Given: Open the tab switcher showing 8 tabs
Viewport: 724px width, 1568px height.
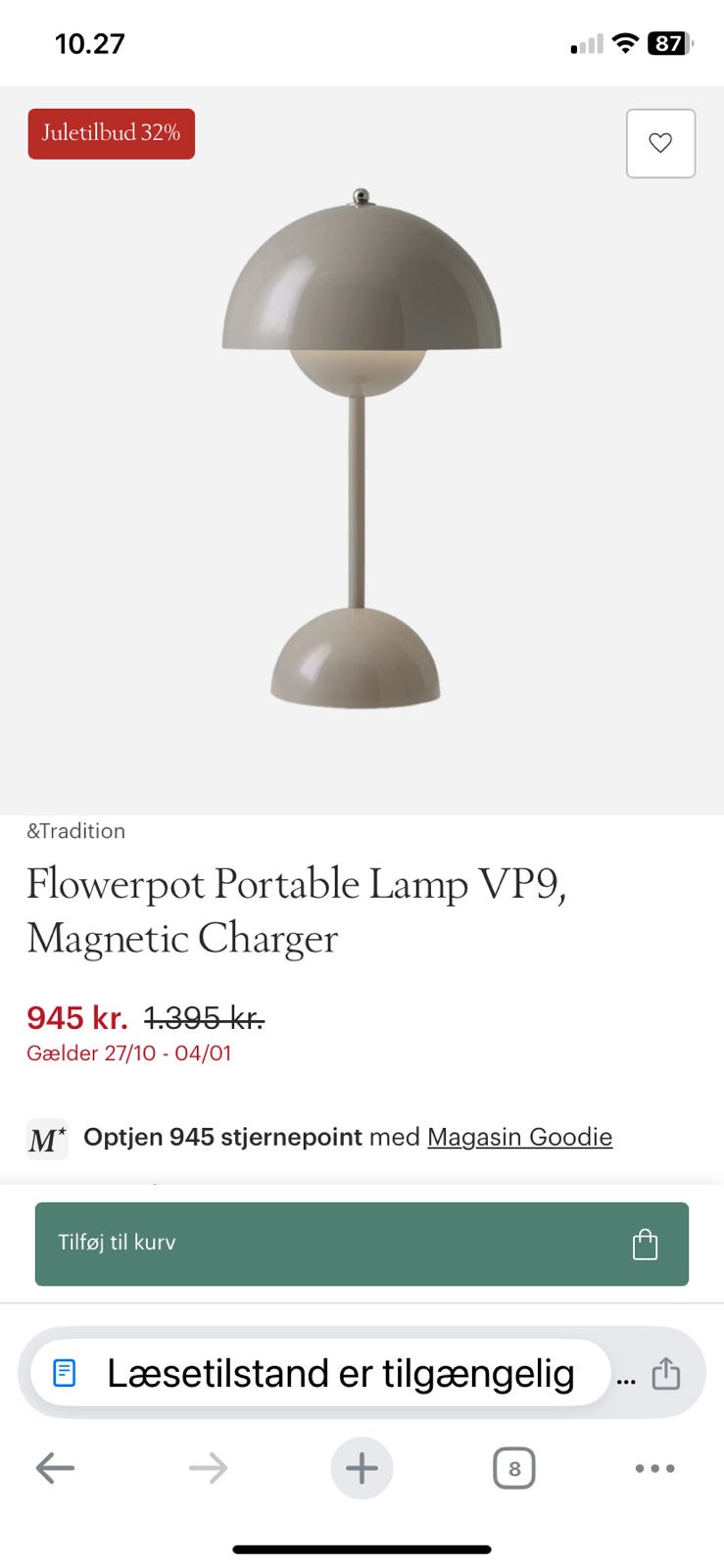Looking at the screenshot, I should (513, 1467).
